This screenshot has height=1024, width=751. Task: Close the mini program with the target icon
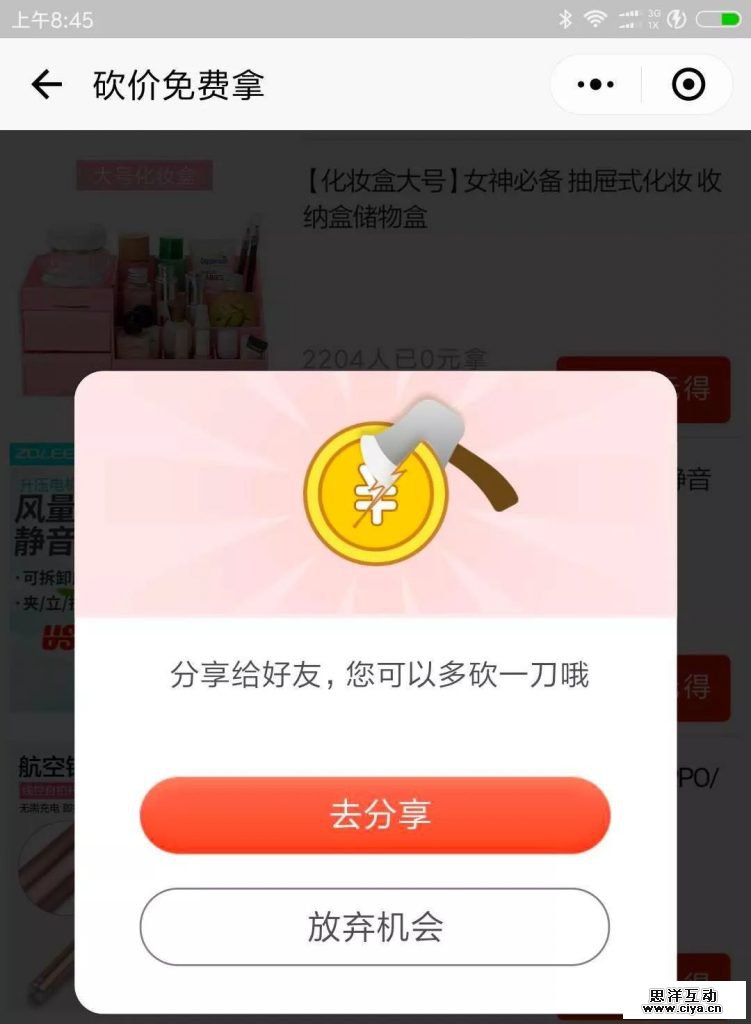coord(688,85)
